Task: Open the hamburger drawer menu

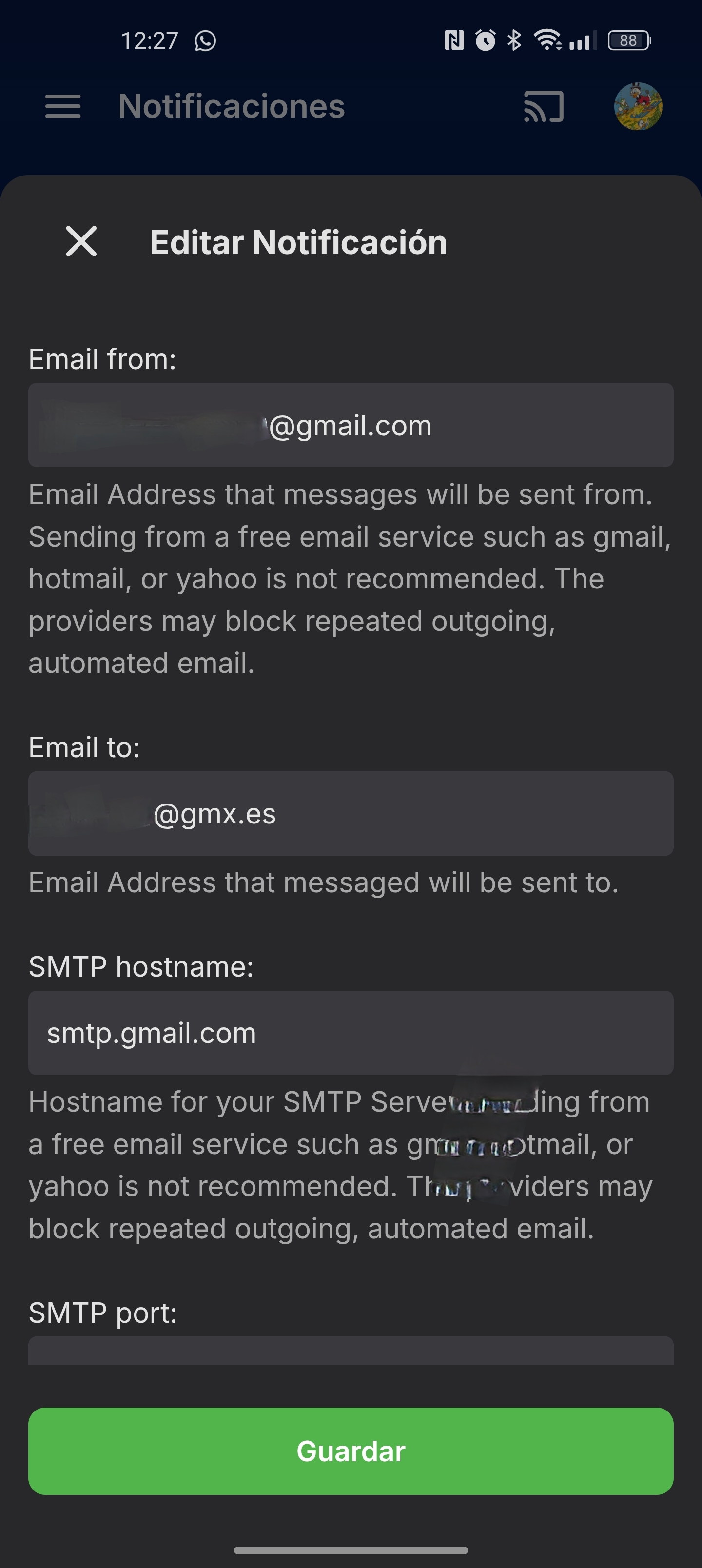Action: [x=63, y=106]
